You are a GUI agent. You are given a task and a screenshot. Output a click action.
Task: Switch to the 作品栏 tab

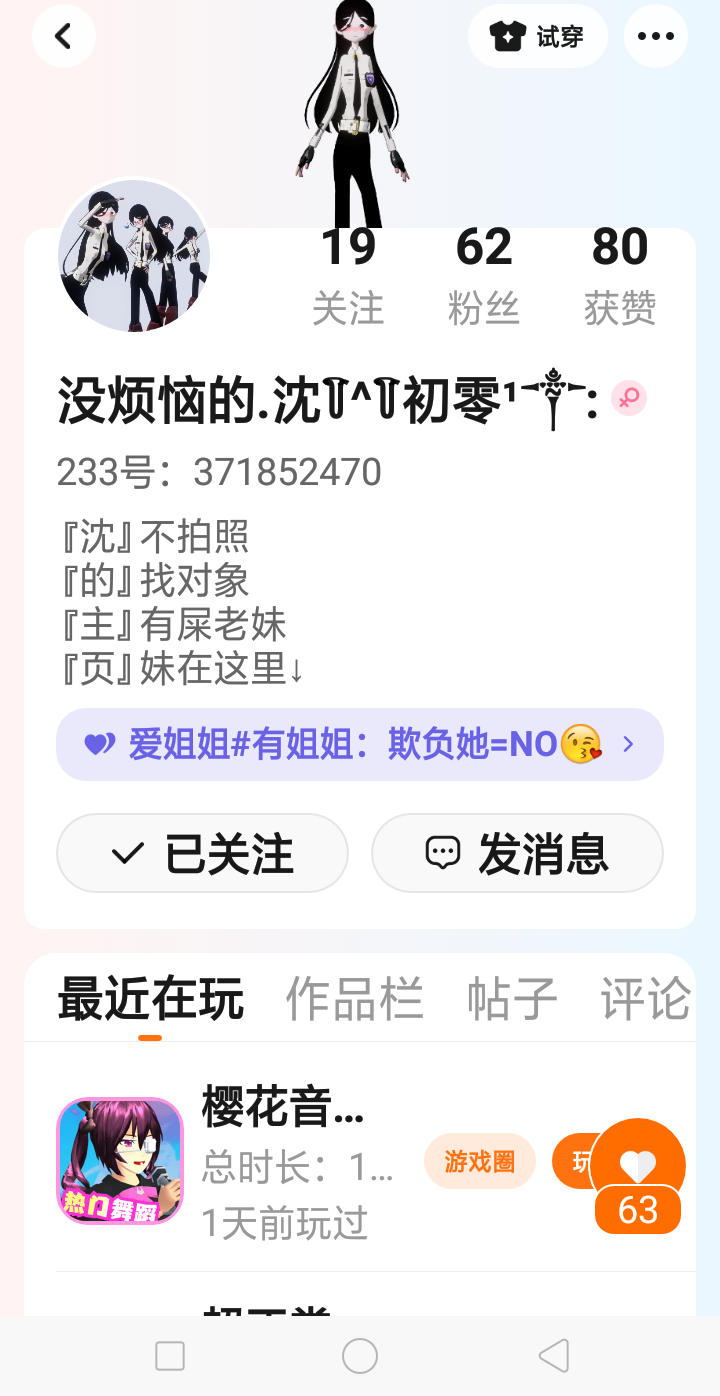point(354,998)
